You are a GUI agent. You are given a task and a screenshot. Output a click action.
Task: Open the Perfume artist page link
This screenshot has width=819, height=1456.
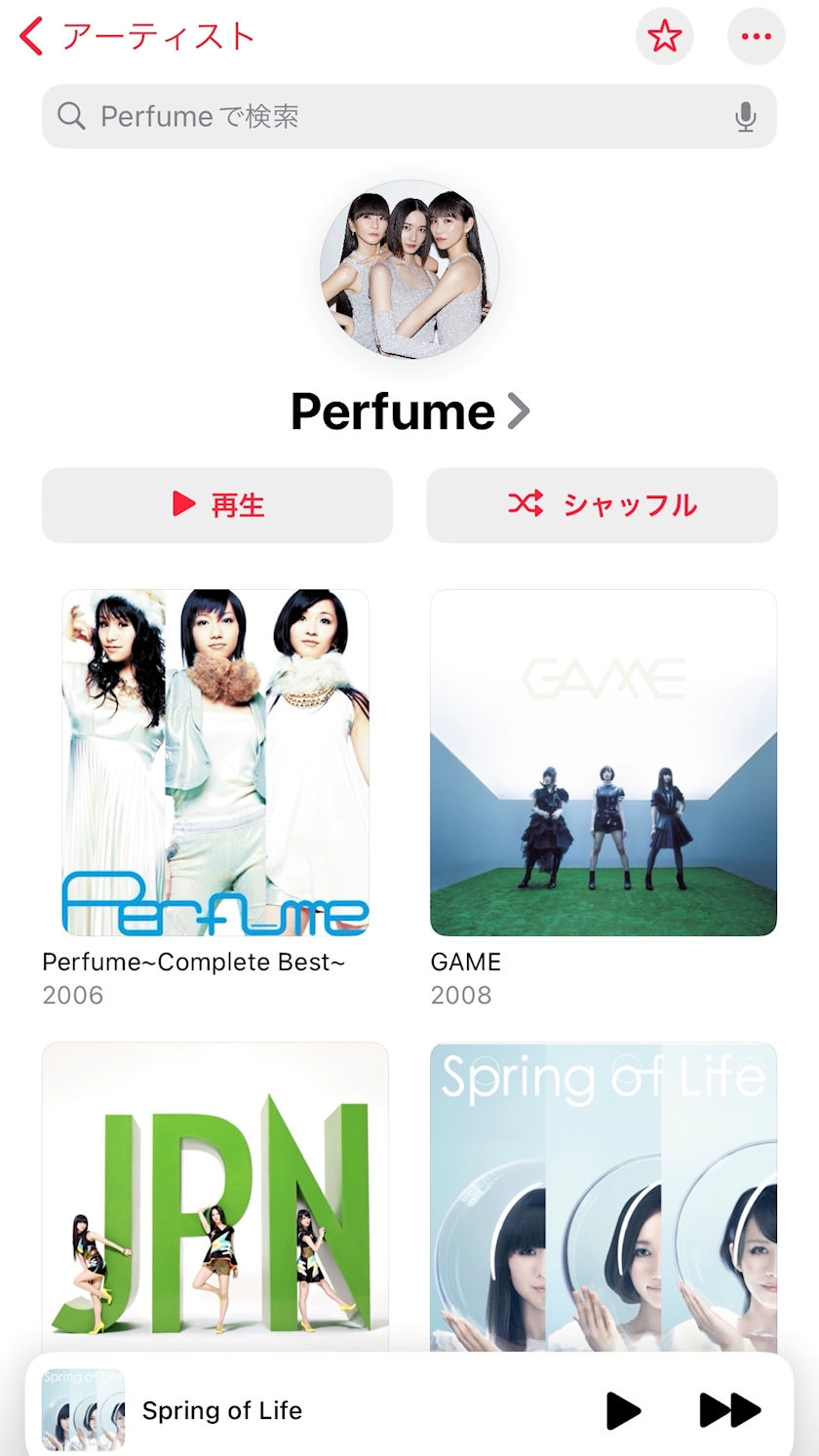409,412
